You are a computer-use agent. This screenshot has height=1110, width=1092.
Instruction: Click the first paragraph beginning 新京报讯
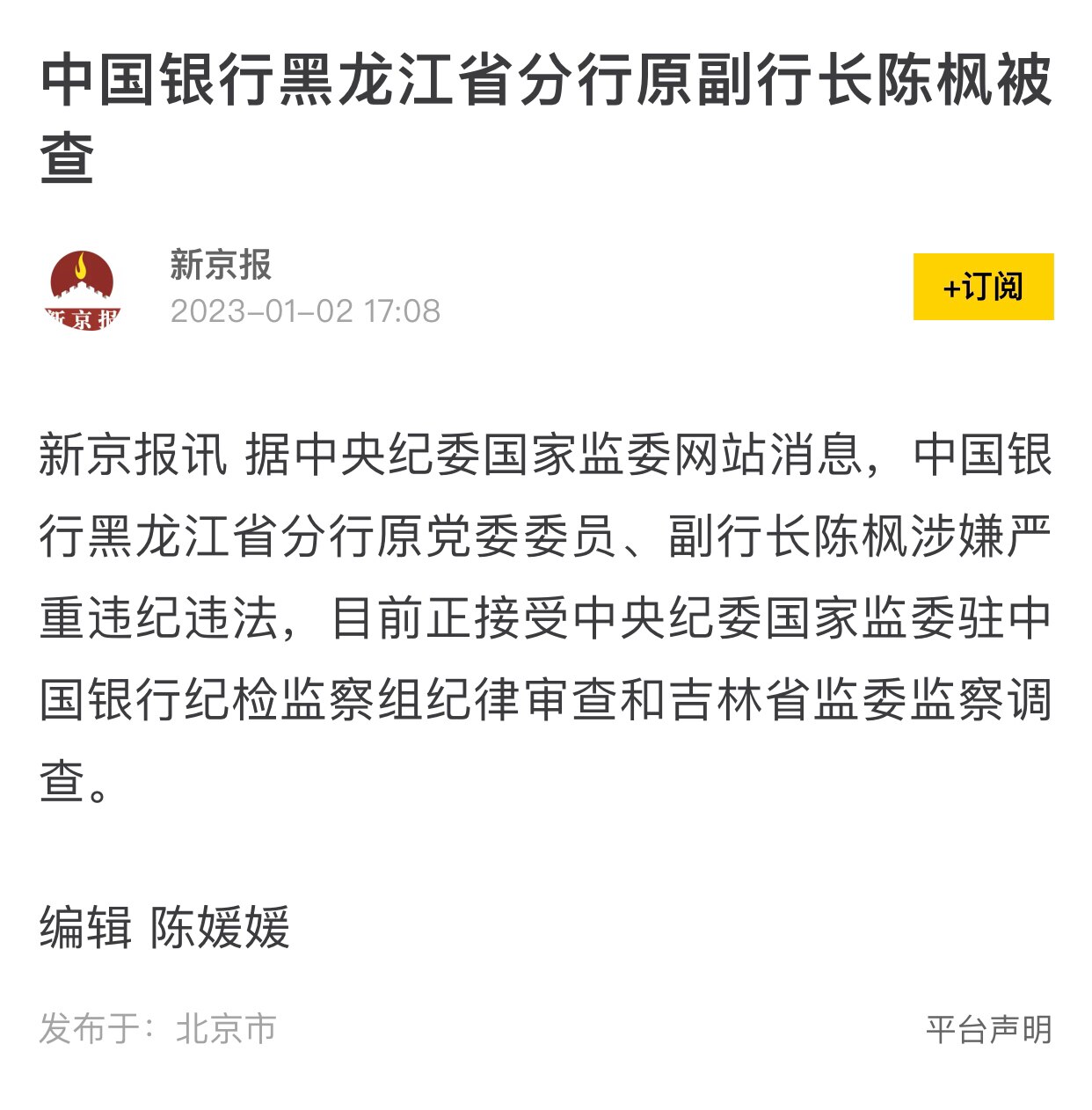[545, 616]
